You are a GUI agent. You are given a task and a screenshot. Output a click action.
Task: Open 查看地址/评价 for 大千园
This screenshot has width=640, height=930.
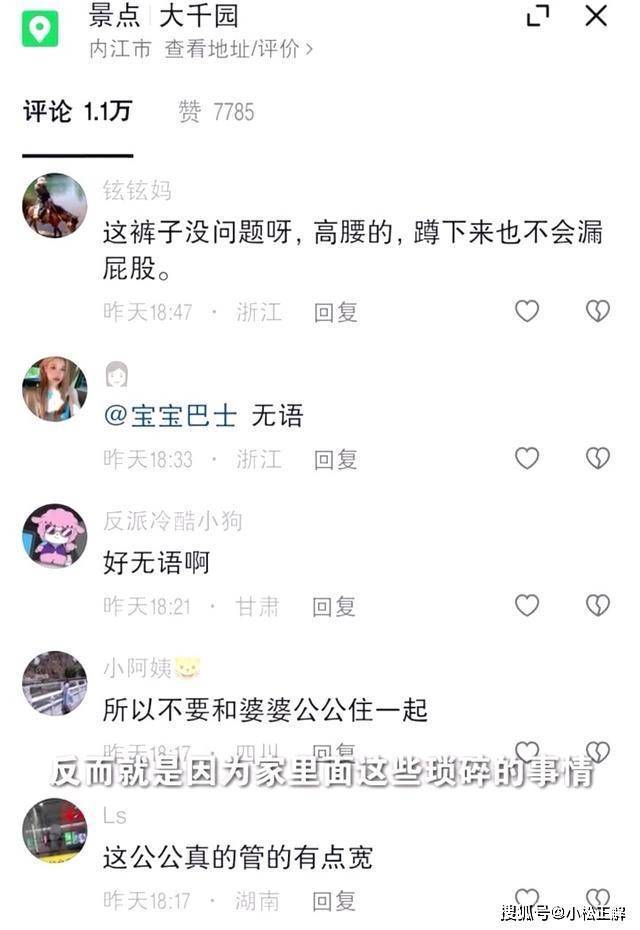[x=238, y=49]
